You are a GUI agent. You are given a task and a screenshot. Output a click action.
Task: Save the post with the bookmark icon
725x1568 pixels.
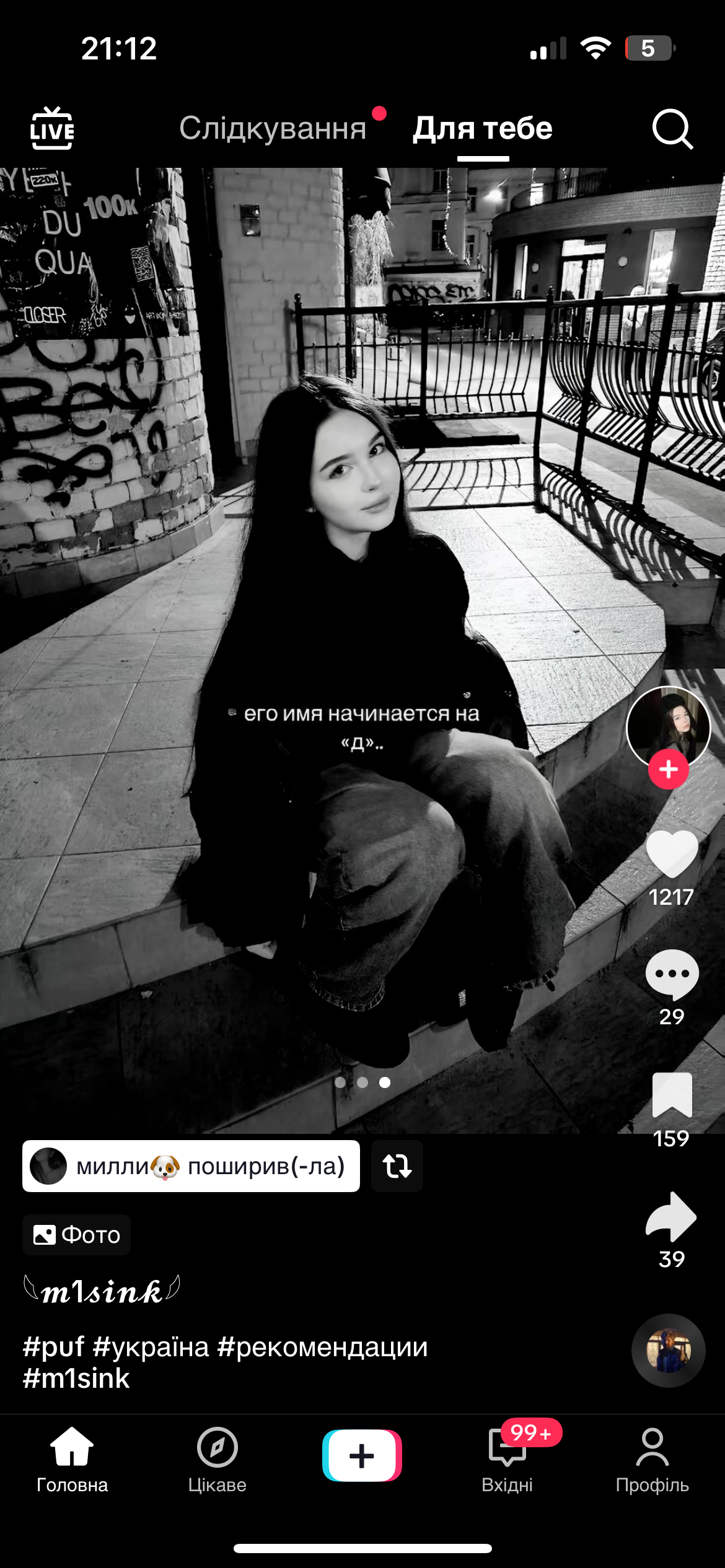[672, 1095]
